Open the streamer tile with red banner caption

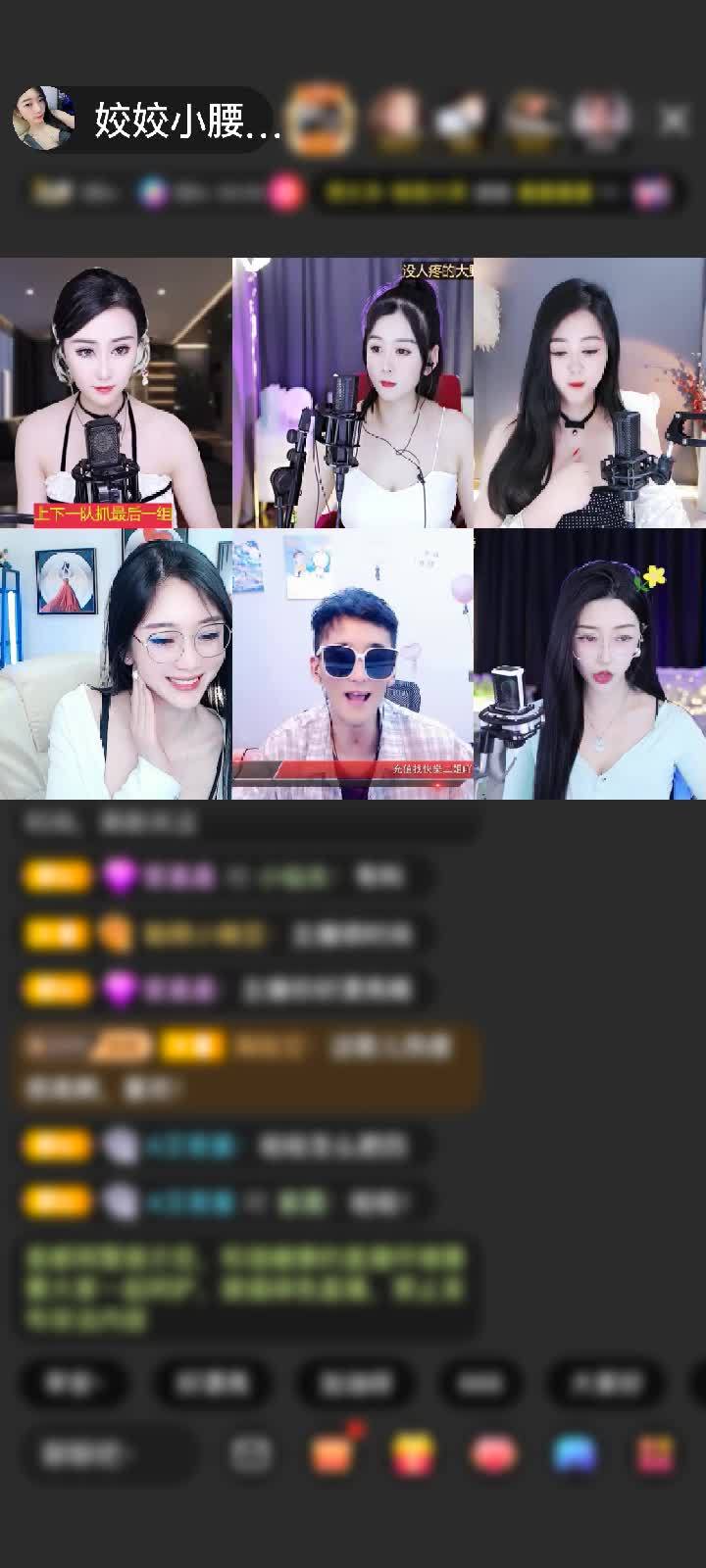coord(116,392)
